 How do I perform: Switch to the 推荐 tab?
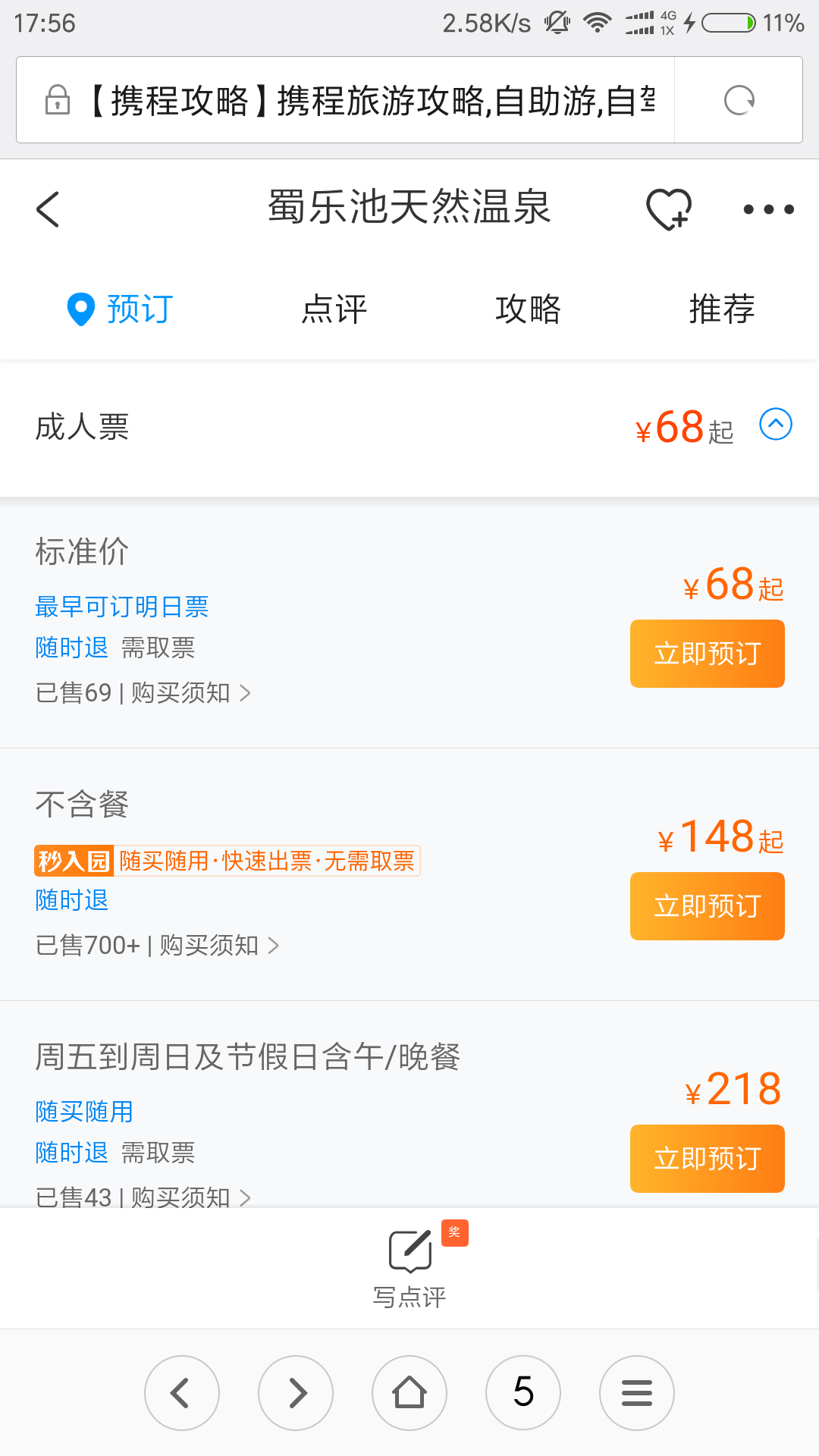click(x=721, y=309)
